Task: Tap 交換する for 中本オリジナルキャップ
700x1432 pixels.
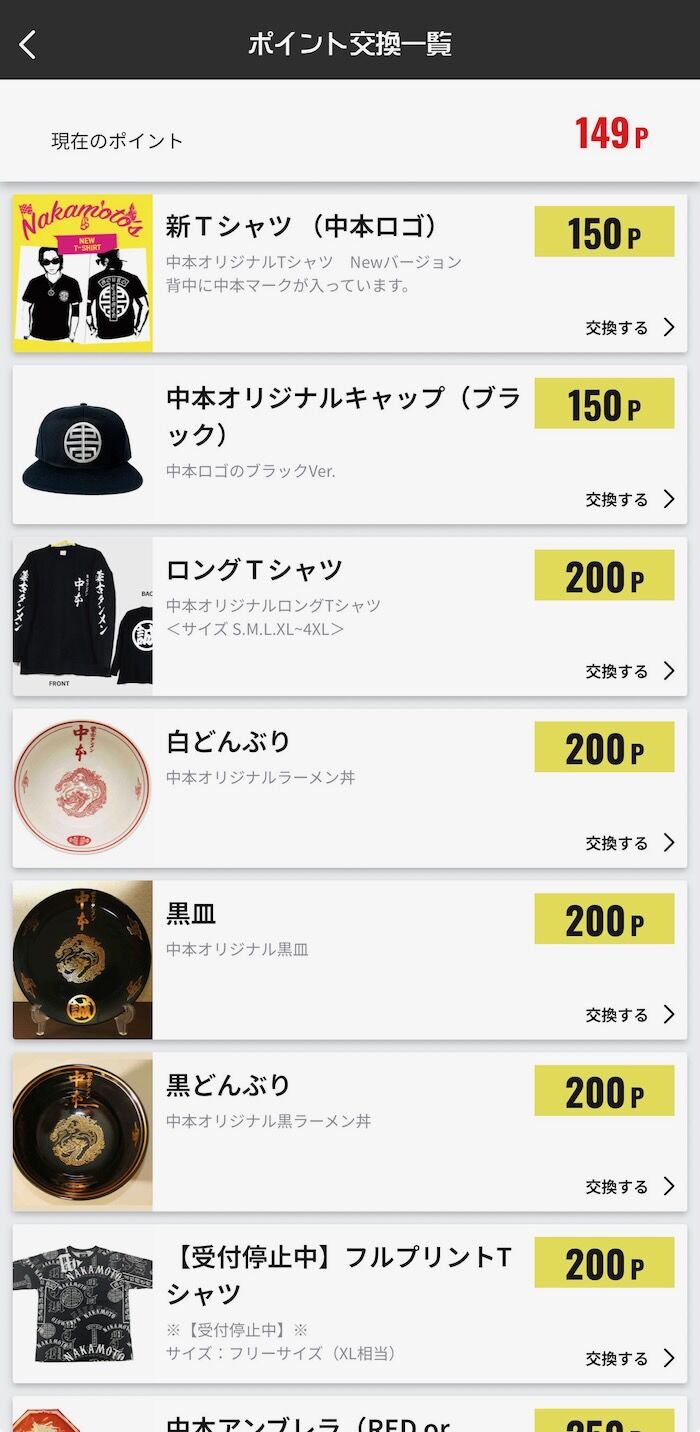Action: point(631,499)
